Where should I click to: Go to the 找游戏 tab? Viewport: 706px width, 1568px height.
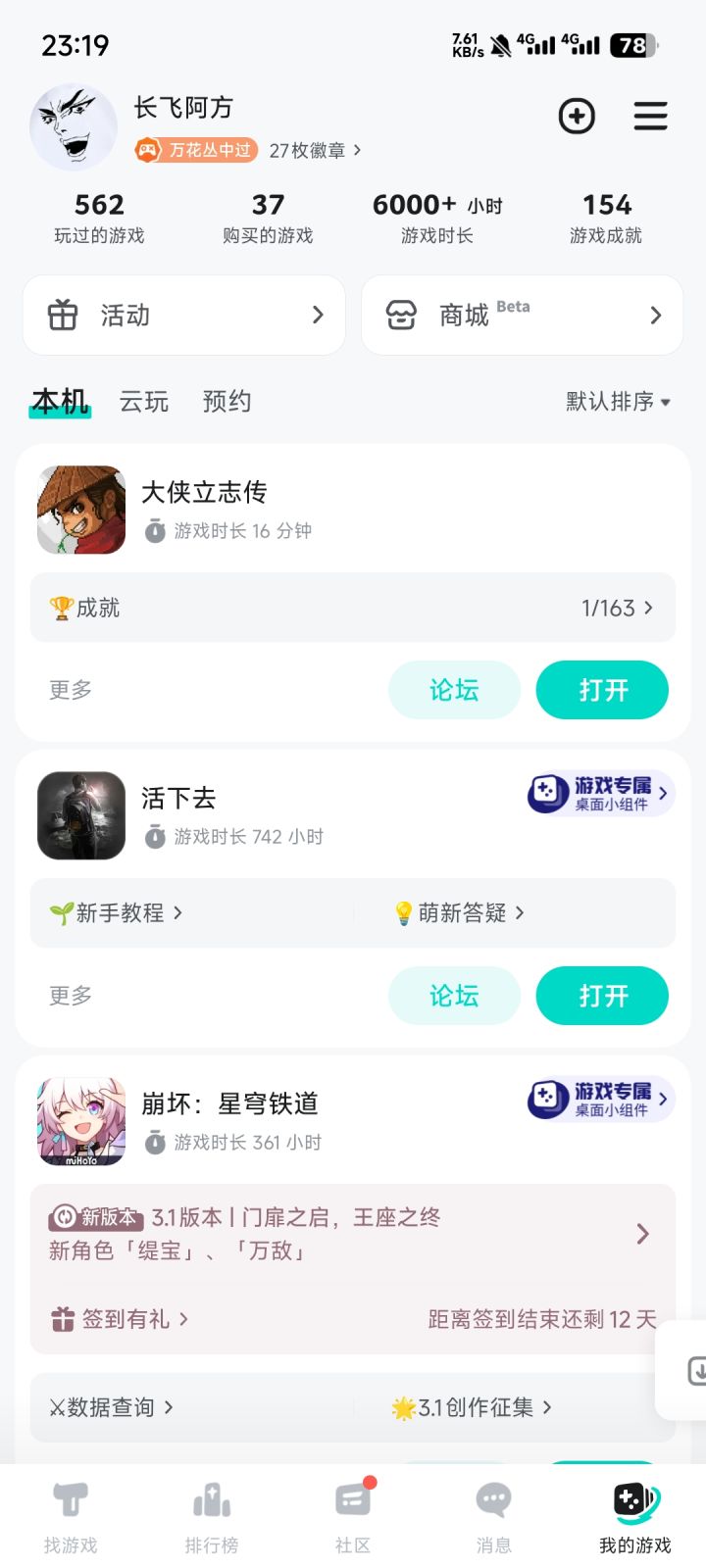[x=71, y=1517]
